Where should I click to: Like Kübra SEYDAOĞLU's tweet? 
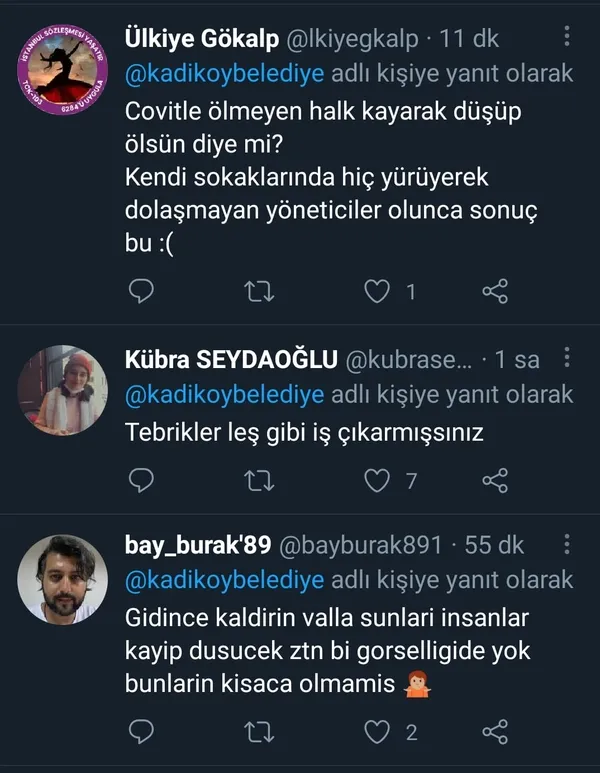(x=377, y=481)
